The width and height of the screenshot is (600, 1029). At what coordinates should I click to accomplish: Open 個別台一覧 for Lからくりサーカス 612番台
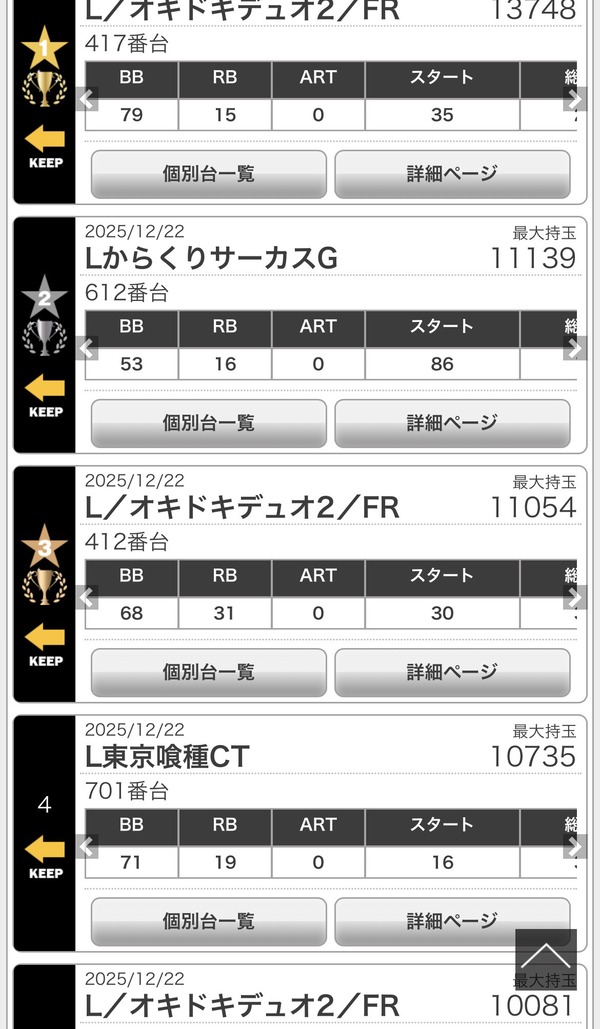[208, 423]
